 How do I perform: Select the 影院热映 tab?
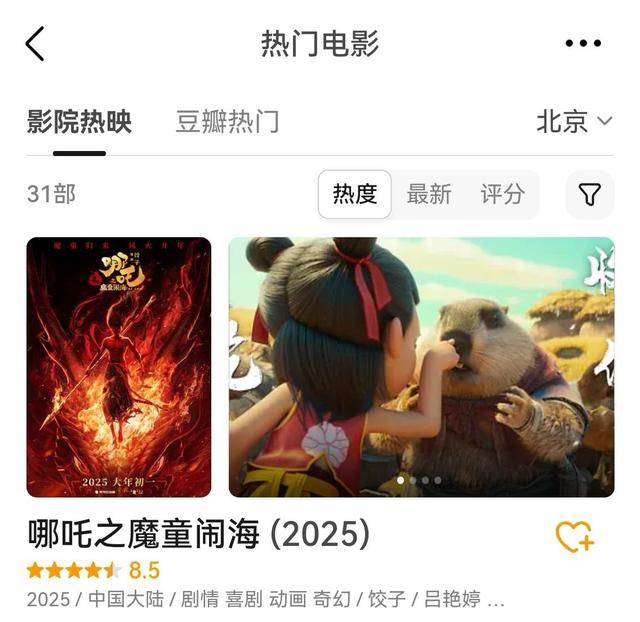click(79, 122)
